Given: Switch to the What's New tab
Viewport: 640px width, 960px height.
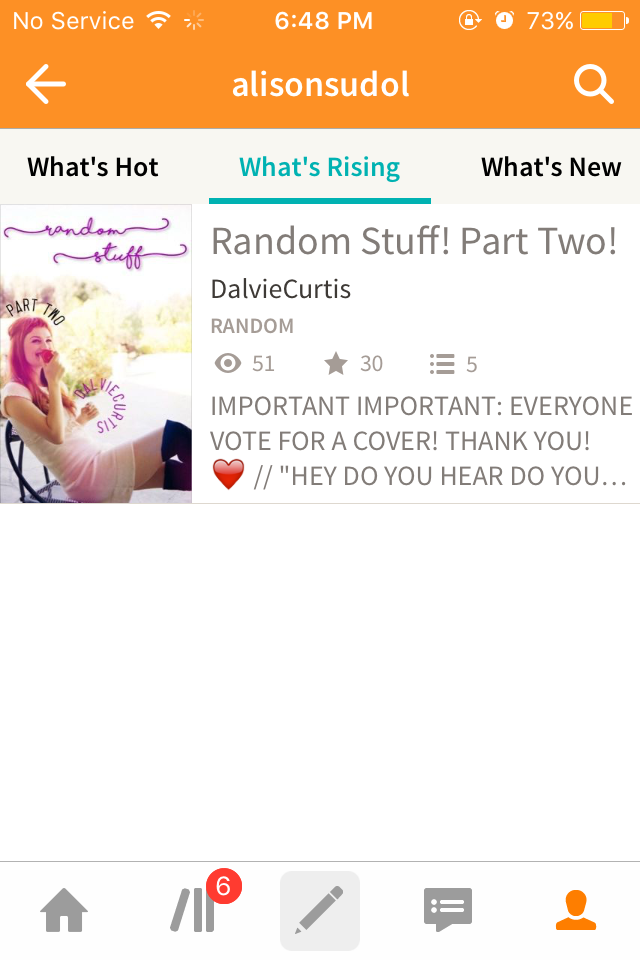Looking at the screenshot, I should (x=551, y=167).
